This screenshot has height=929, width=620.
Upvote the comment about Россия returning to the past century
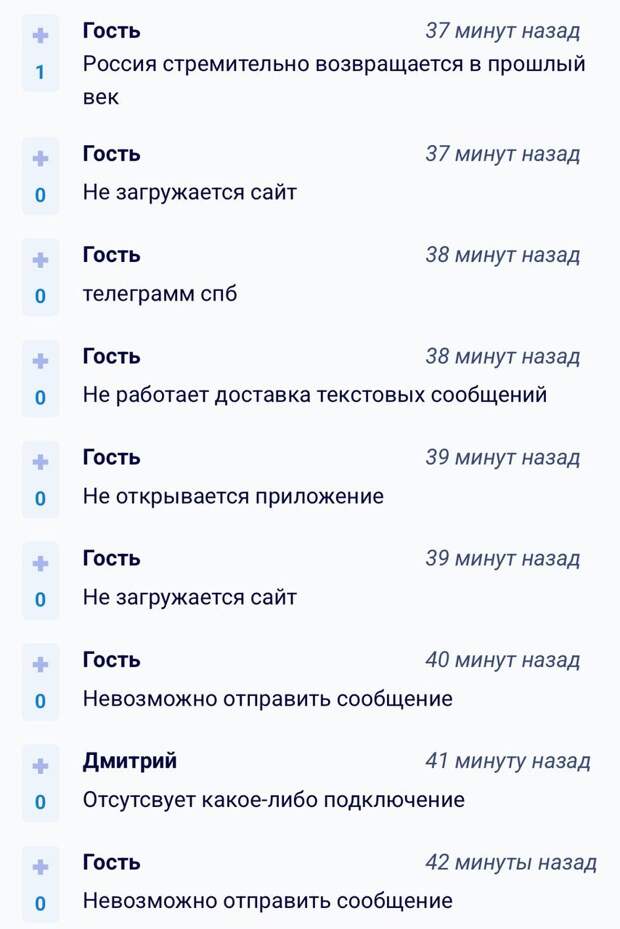(40, 36)
